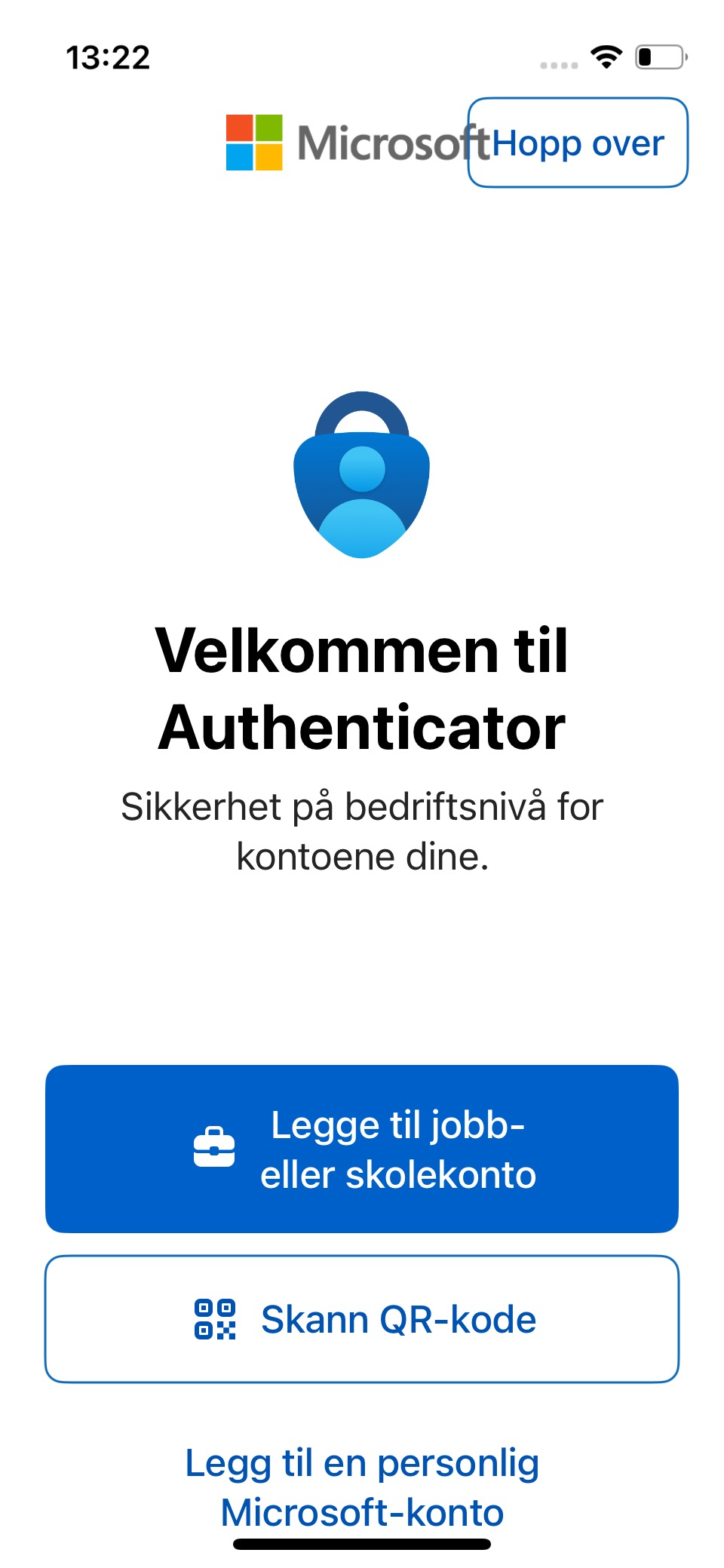Tap the Hopp over button
Viewport: 724px width, 1568px height.
pyautogui.click(x=578, y=143)
